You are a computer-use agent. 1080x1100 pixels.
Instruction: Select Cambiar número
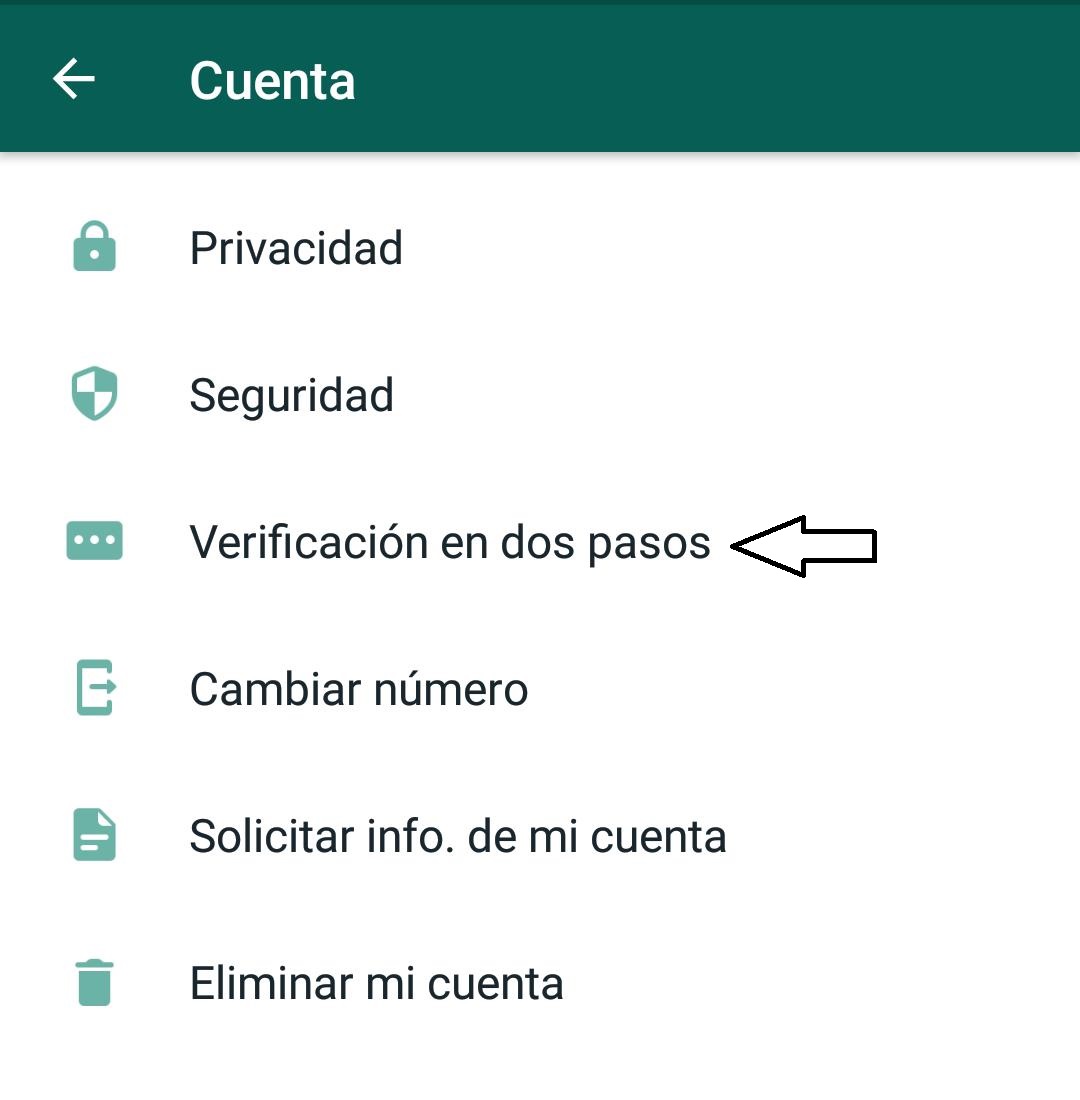click(x=358, y=689)
